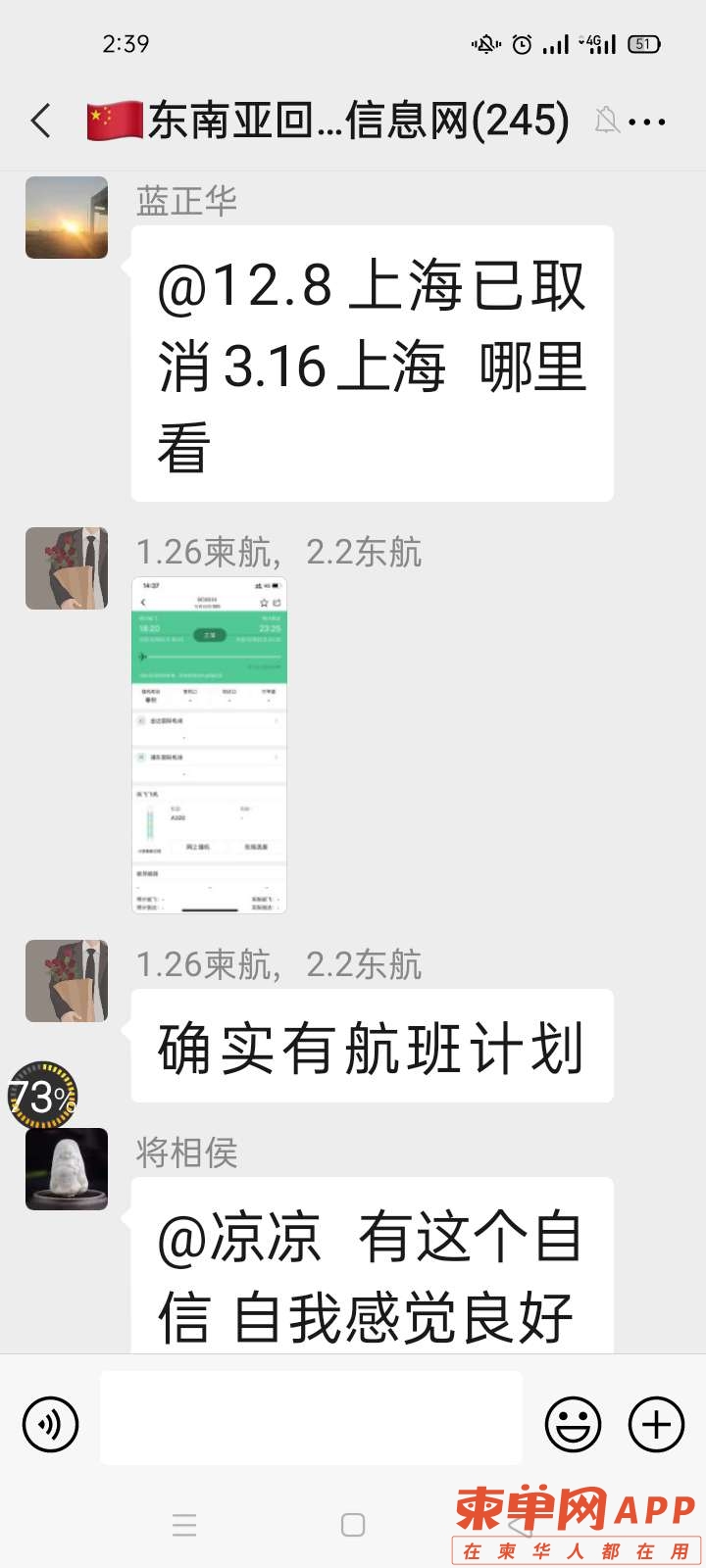This screenshot has width=706, height=1568.
Task: Open the emoji picker
Action: [x=573, y=1423]
